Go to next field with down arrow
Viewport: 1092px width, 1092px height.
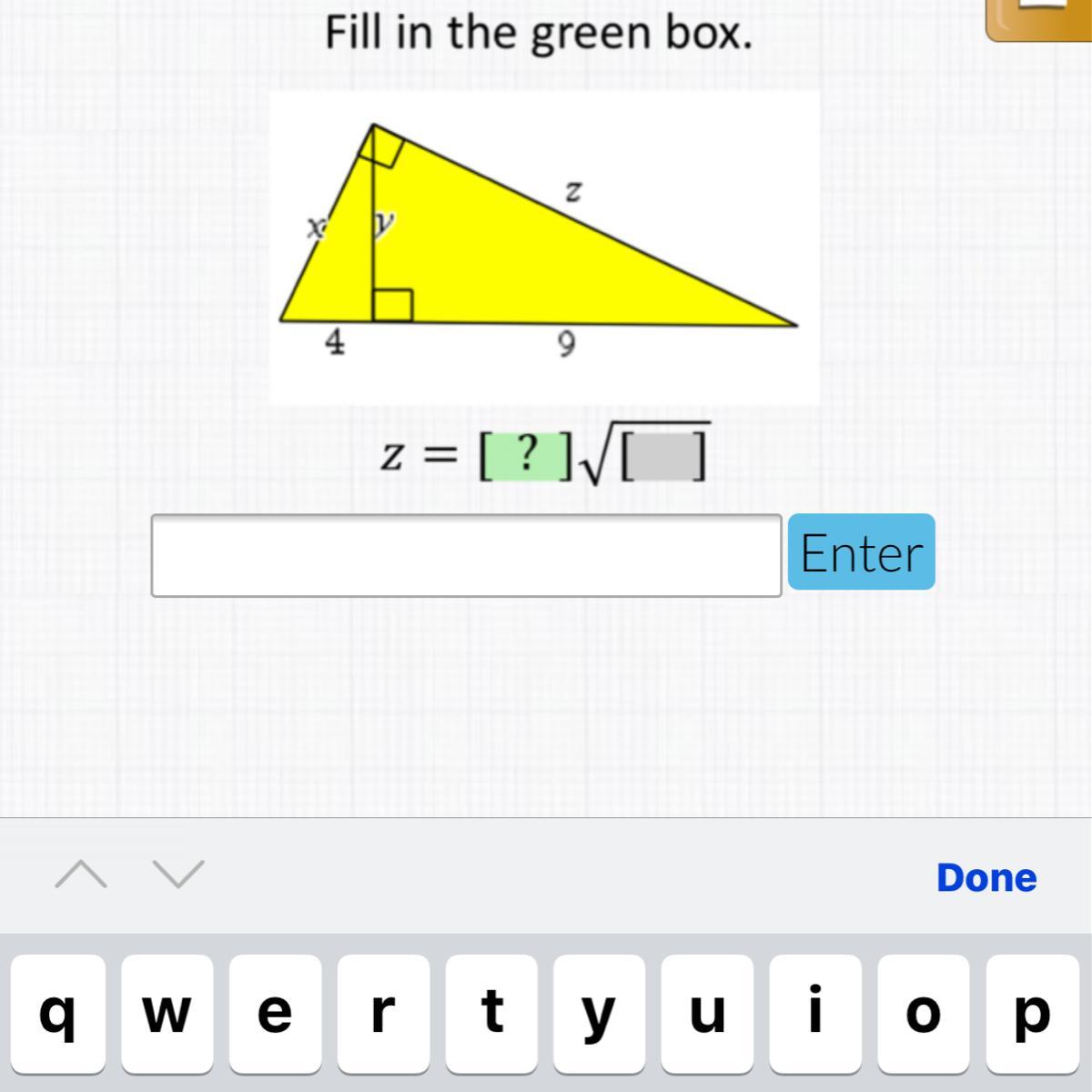[178, 875]
